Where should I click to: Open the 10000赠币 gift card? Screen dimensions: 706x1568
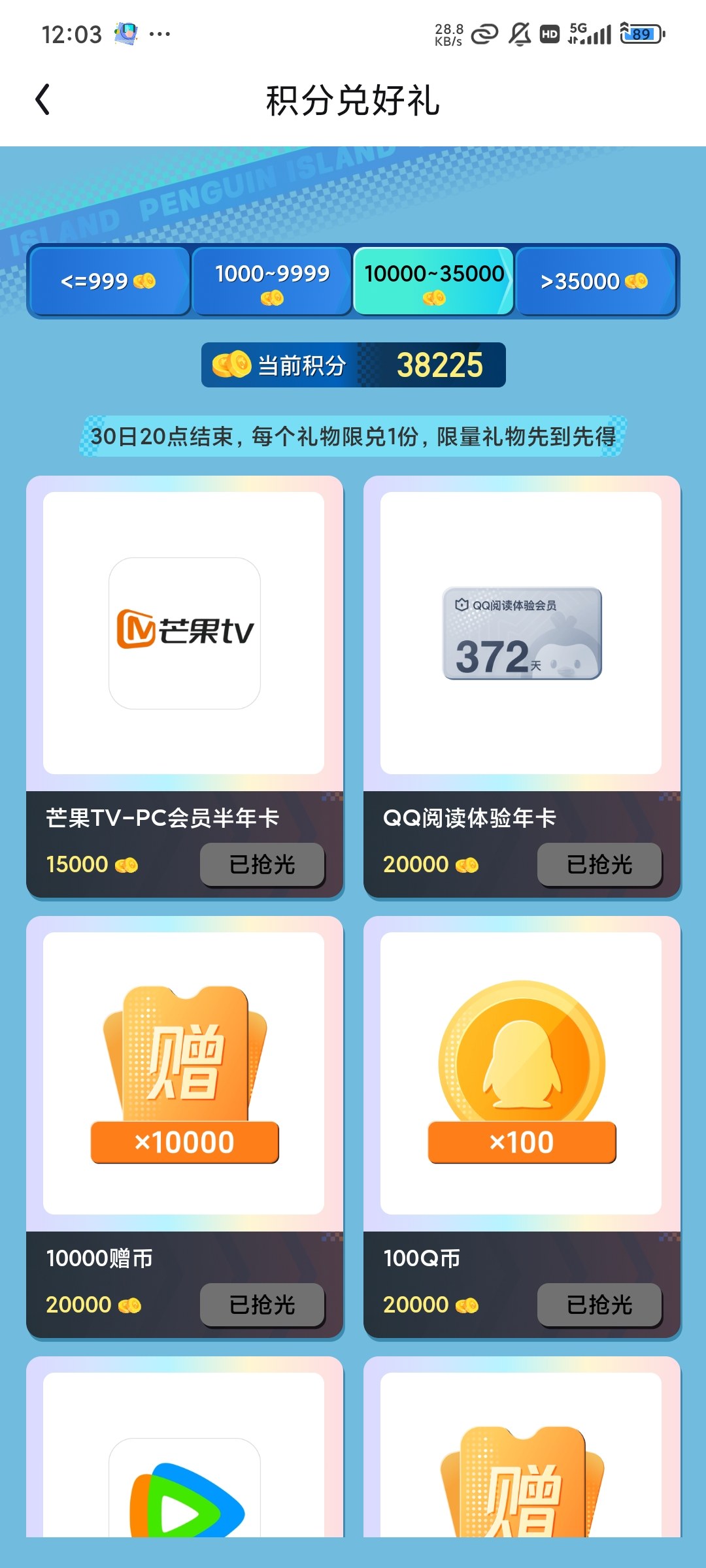coord(184,1128)
